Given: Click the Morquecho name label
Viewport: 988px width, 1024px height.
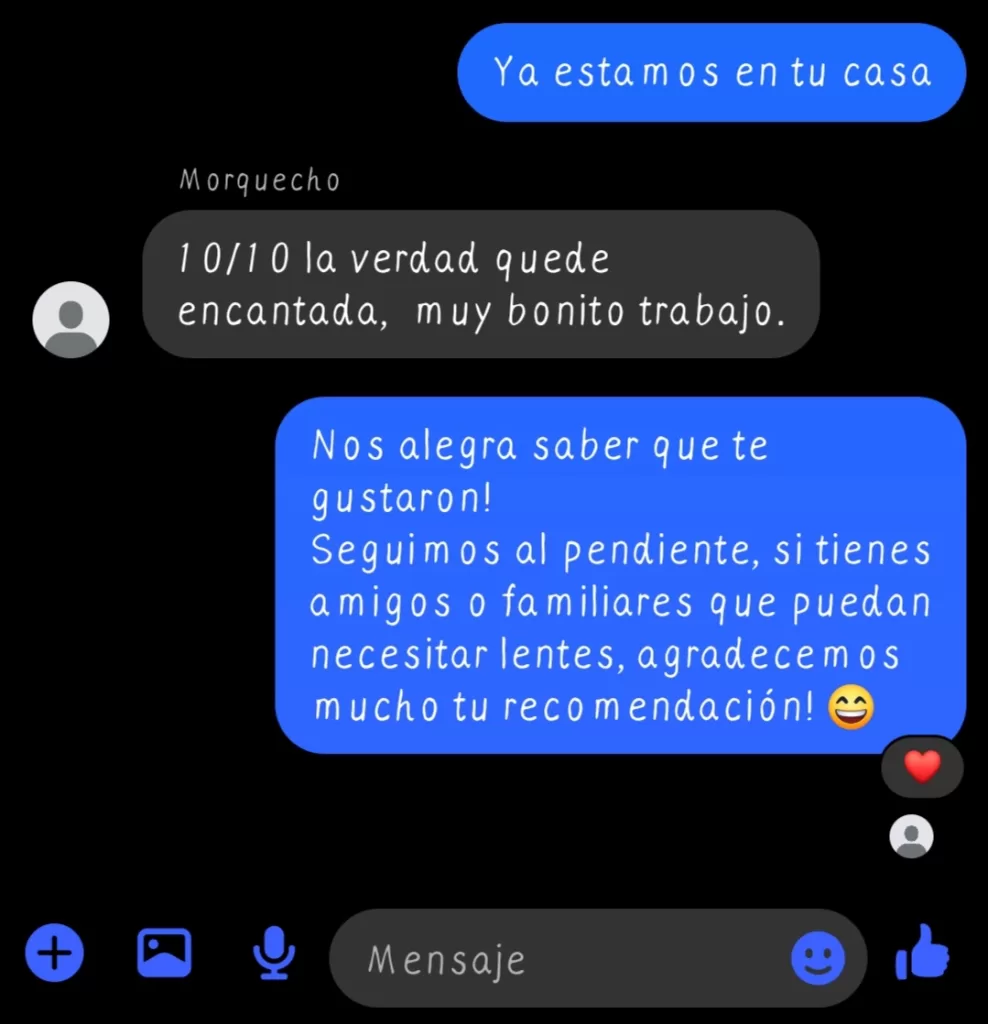Looking at the screenshot, I should point(259,181).
